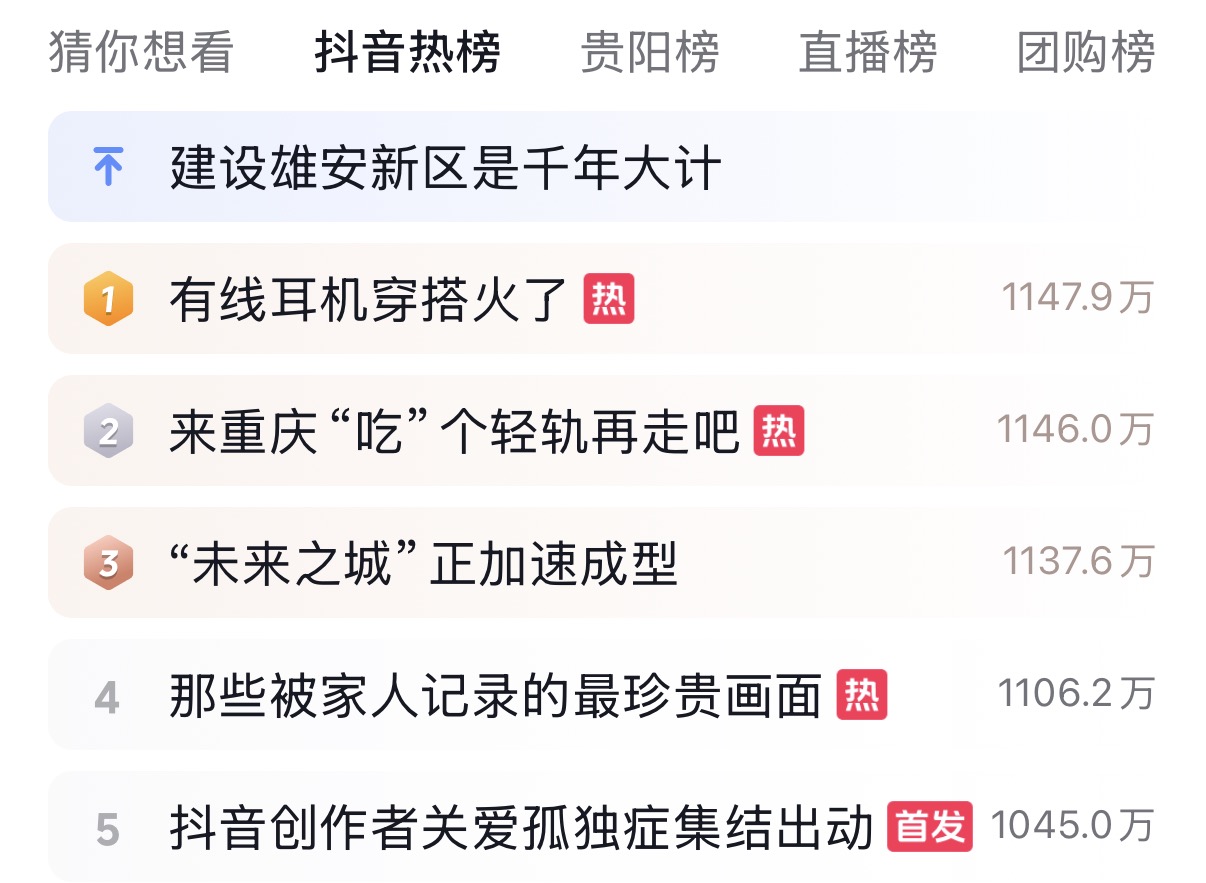
Task: Select the 抖音热榜 tab
Action: pos(408,53)
